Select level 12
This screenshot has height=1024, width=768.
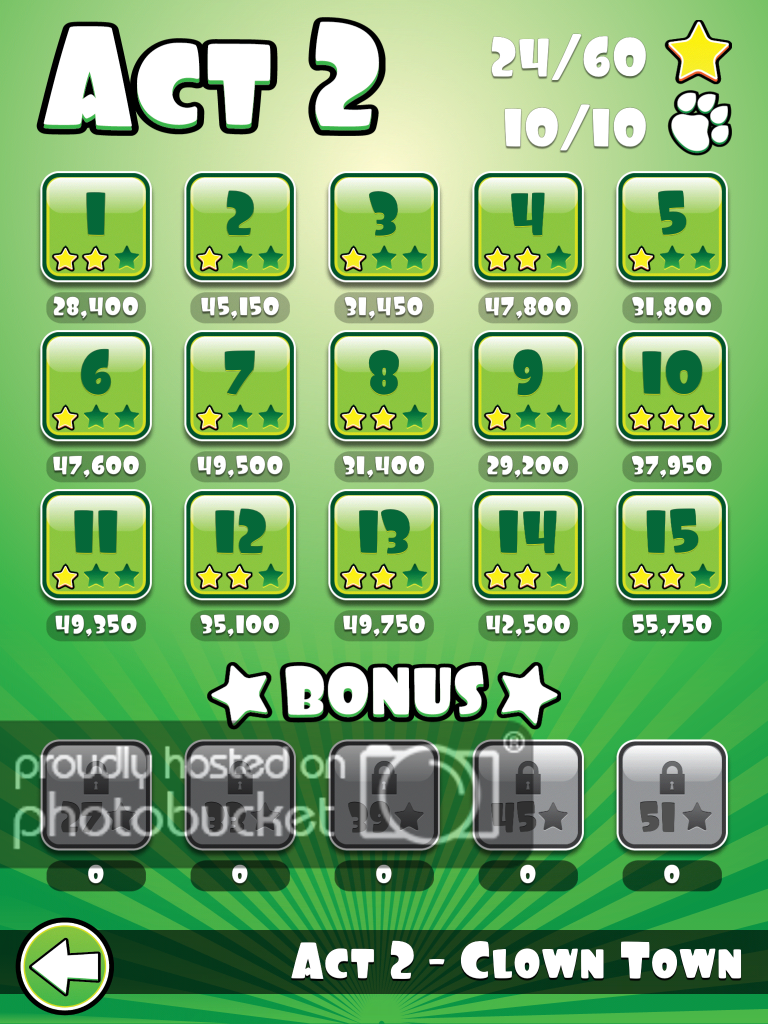239,545
